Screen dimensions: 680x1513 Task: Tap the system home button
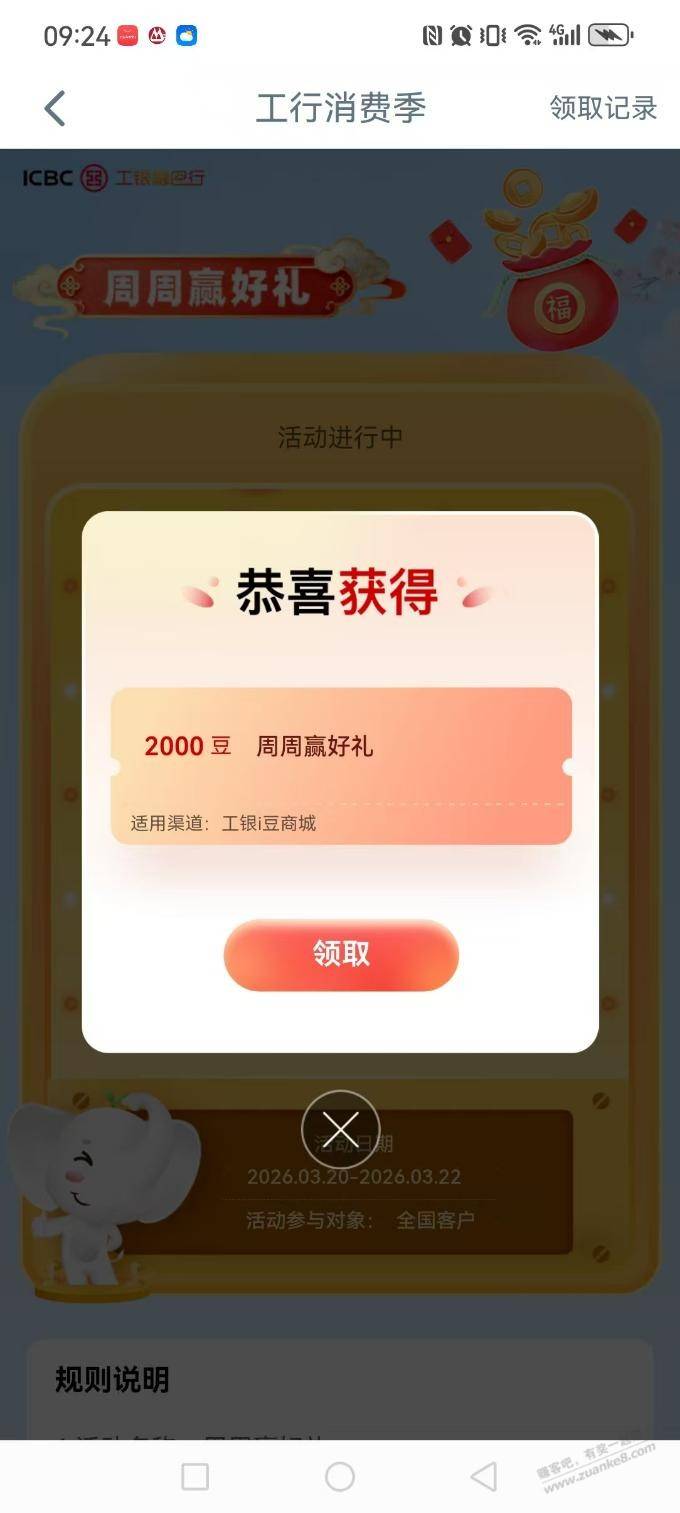pos(340,1476)
